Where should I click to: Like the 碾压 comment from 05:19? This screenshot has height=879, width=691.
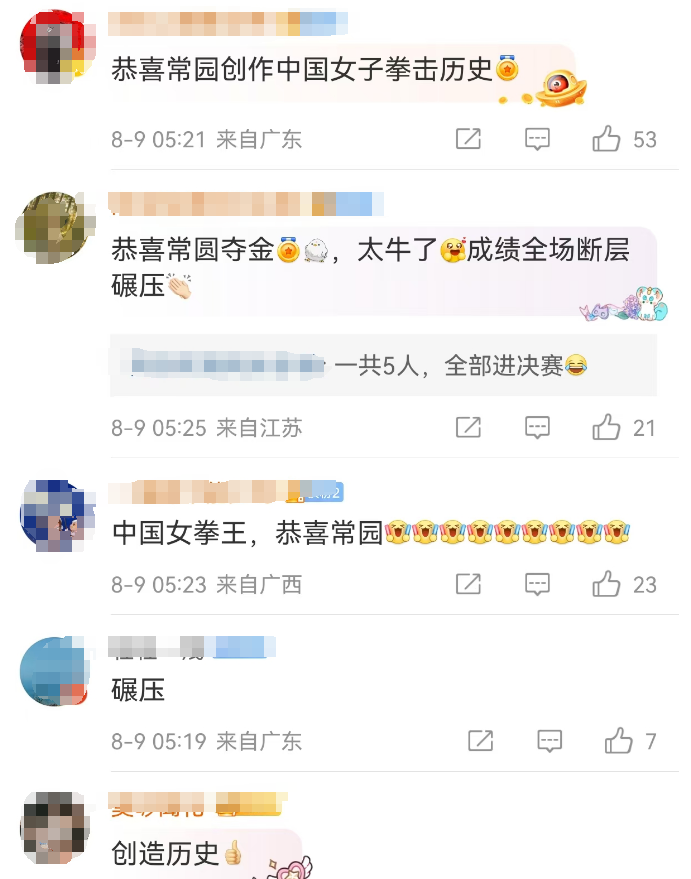pos(618,741)
